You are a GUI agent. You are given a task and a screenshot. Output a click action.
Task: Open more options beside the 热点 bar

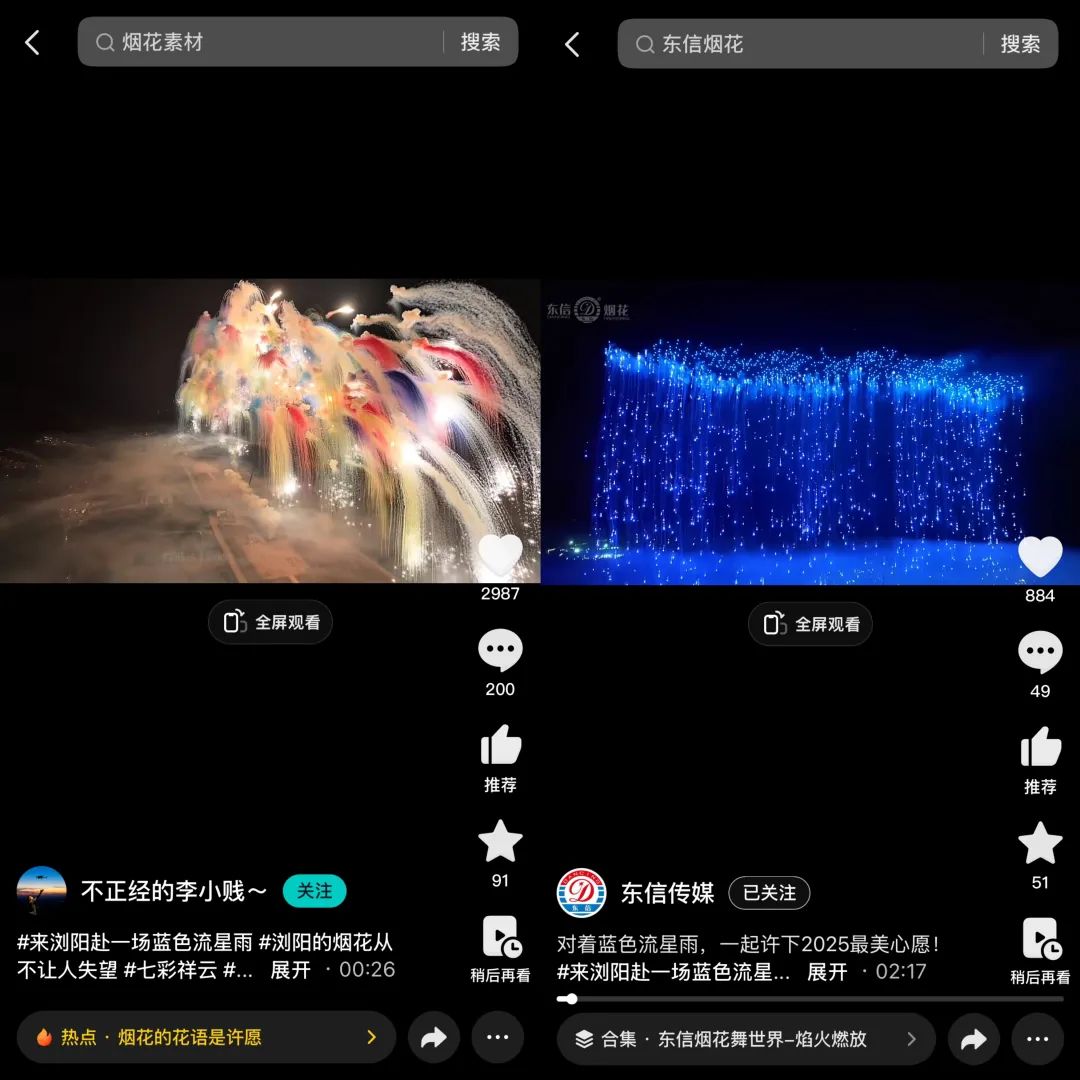(x=497, y=1037)
